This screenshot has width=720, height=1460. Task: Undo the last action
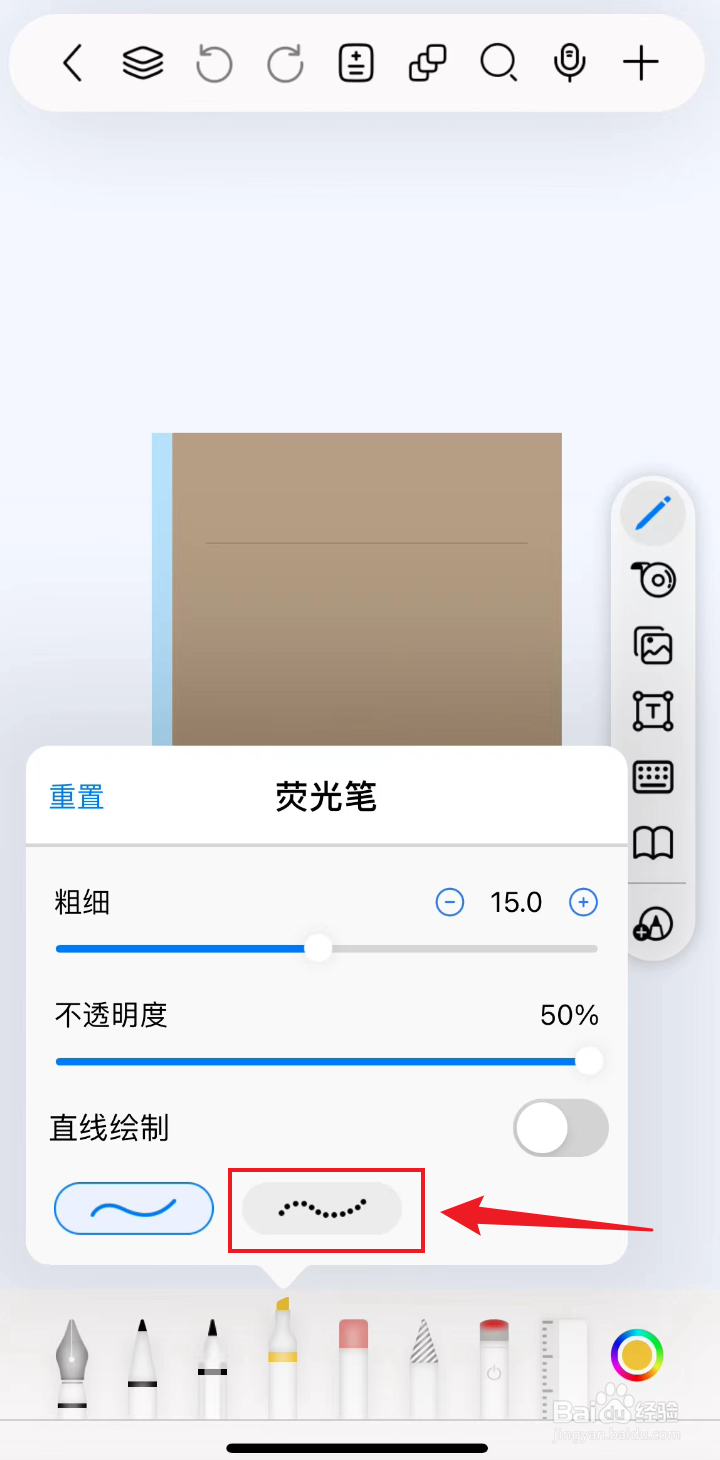tap(213, 62)
